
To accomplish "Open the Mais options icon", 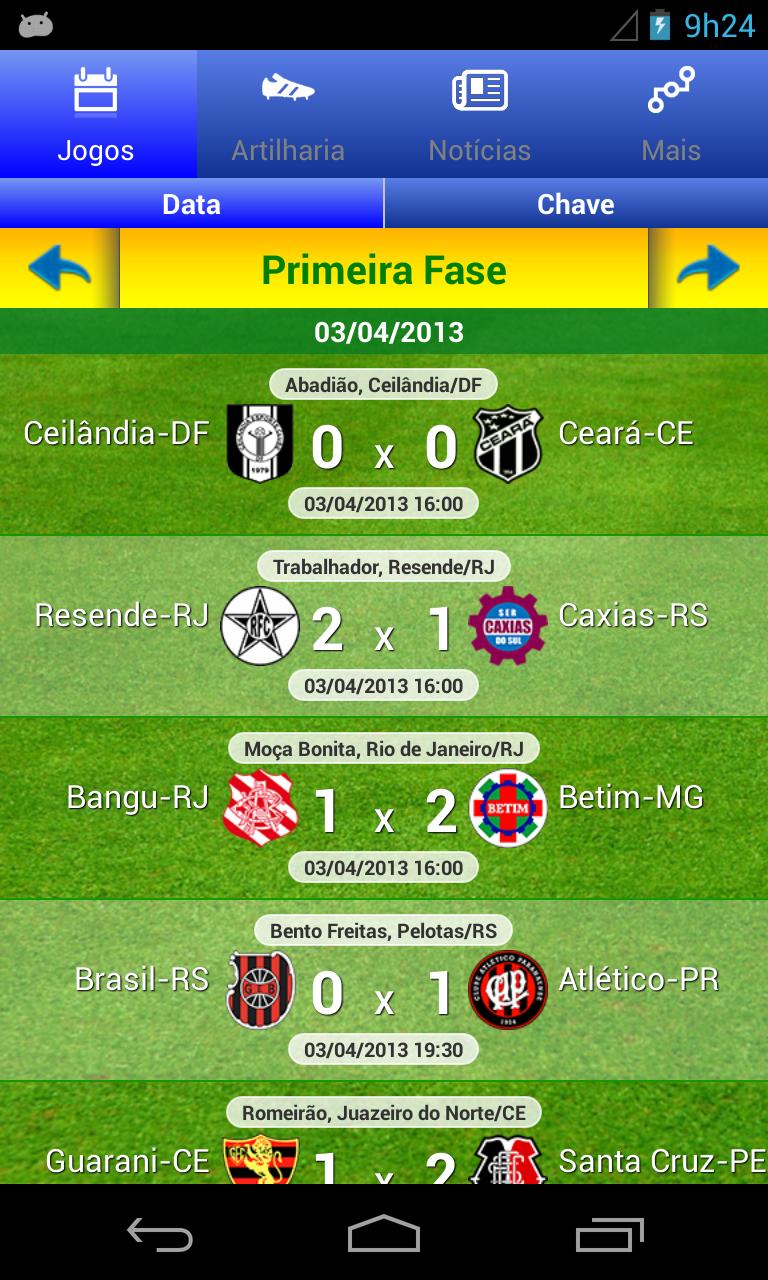I will click(672, 90).
